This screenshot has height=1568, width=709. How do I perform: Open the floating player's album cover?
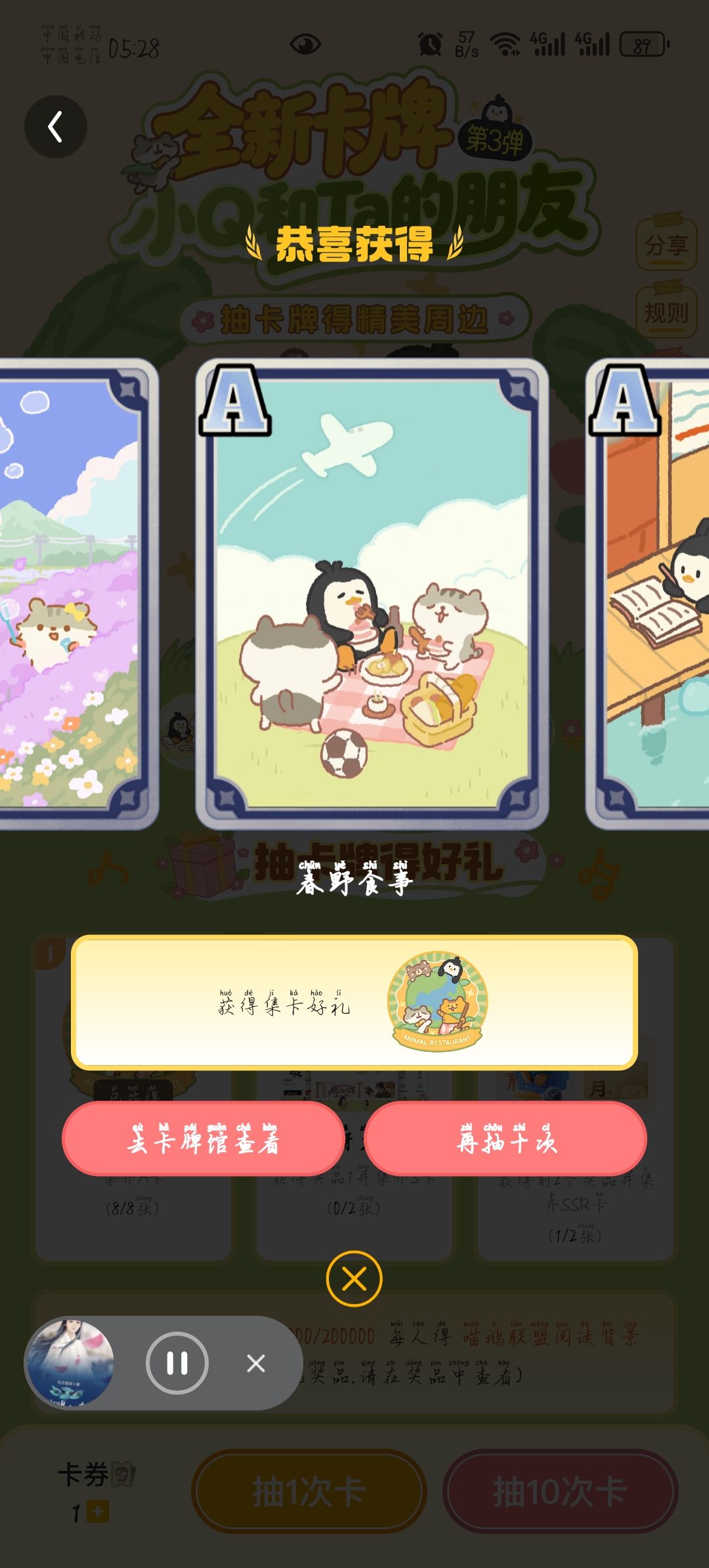tap(70, 1362)
